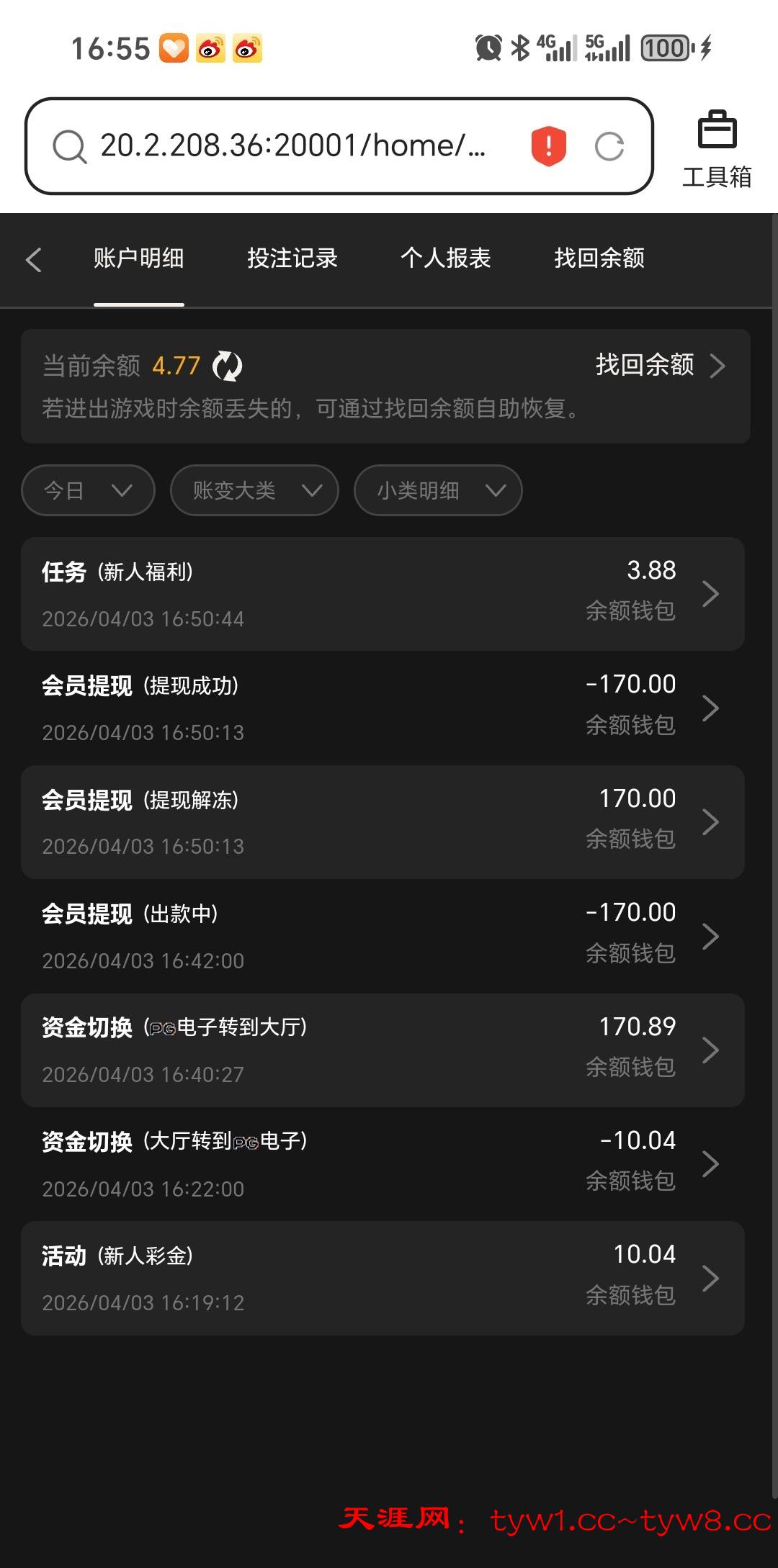Open the 会员提现 (提现成功) record
Screen dimensions: 778x1568
click(382, 708)
